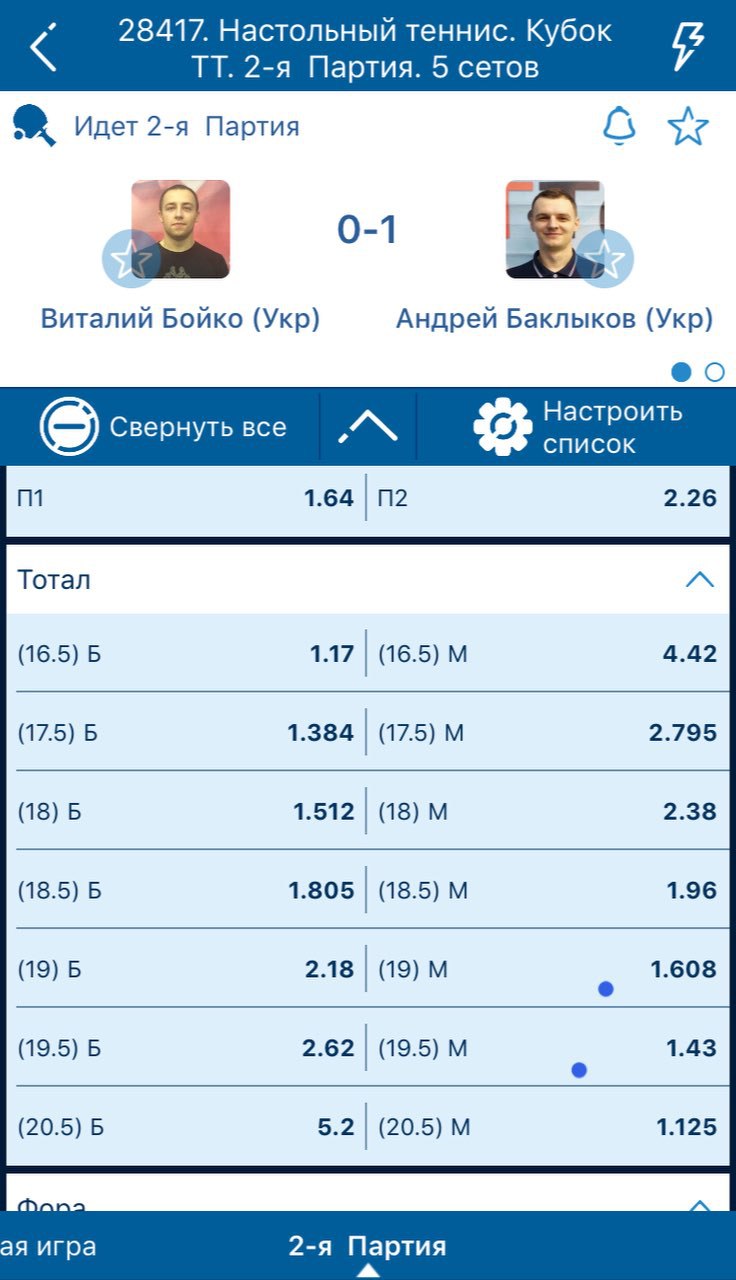Image resolution: width=736 pixels, height=1280 pixels.
Task: Open Настроить список settings
Action: pos(578,427)
